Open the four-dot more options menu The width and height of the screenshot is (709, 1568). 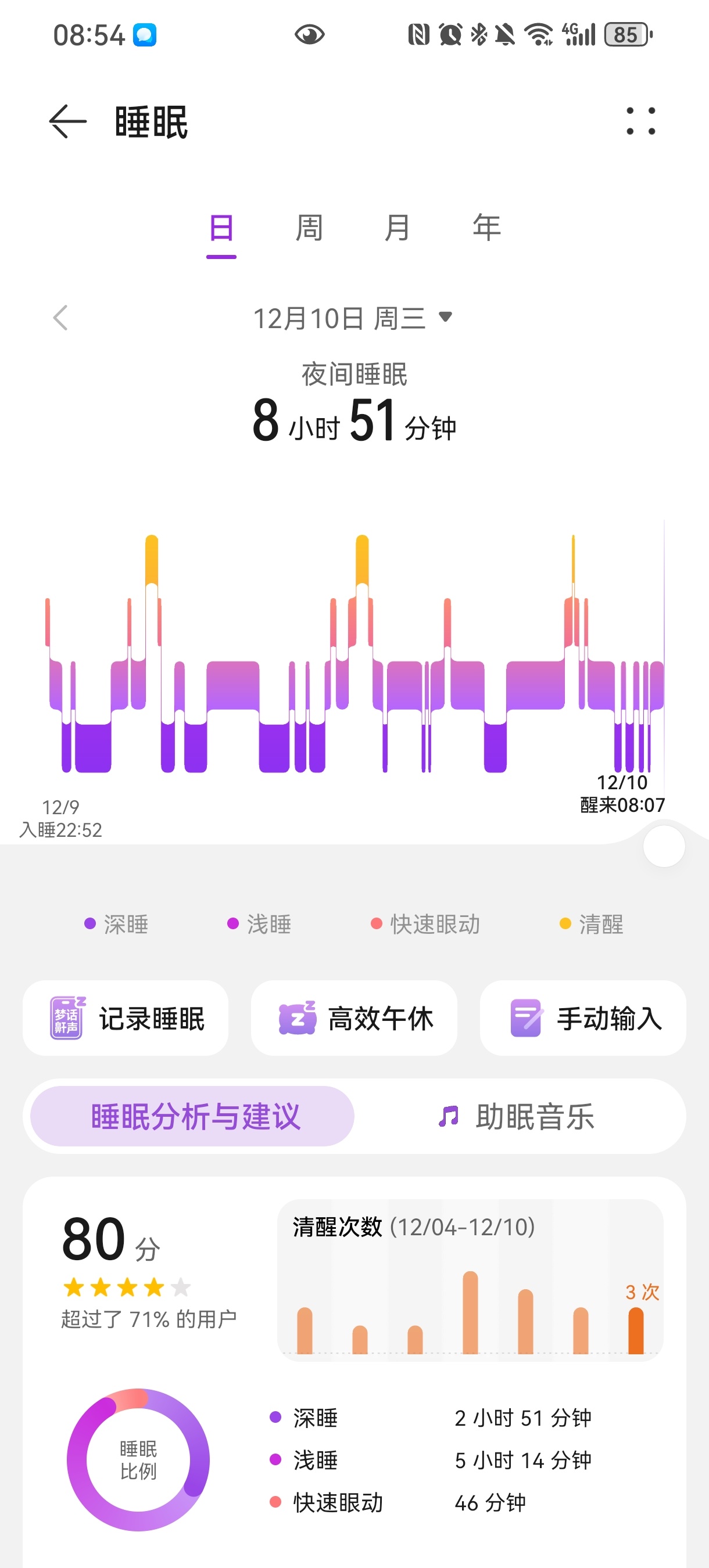[x=641, y=121]
